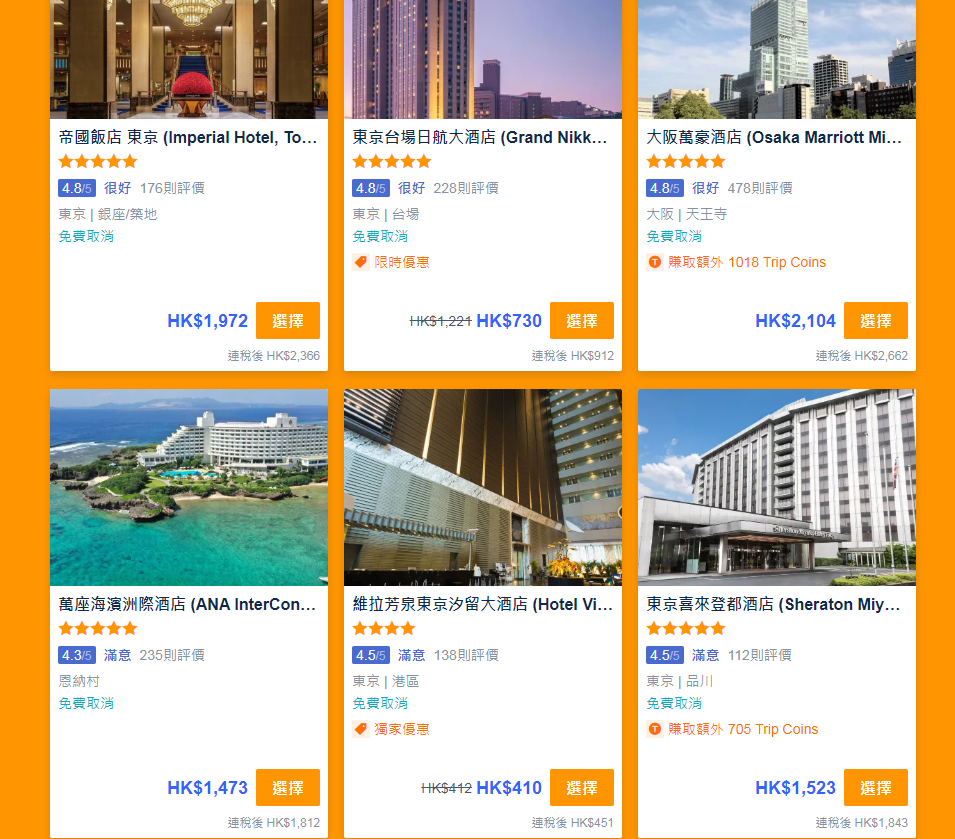Open the Imperial Hotel Tokyo lobby photo

pos(189,60)
